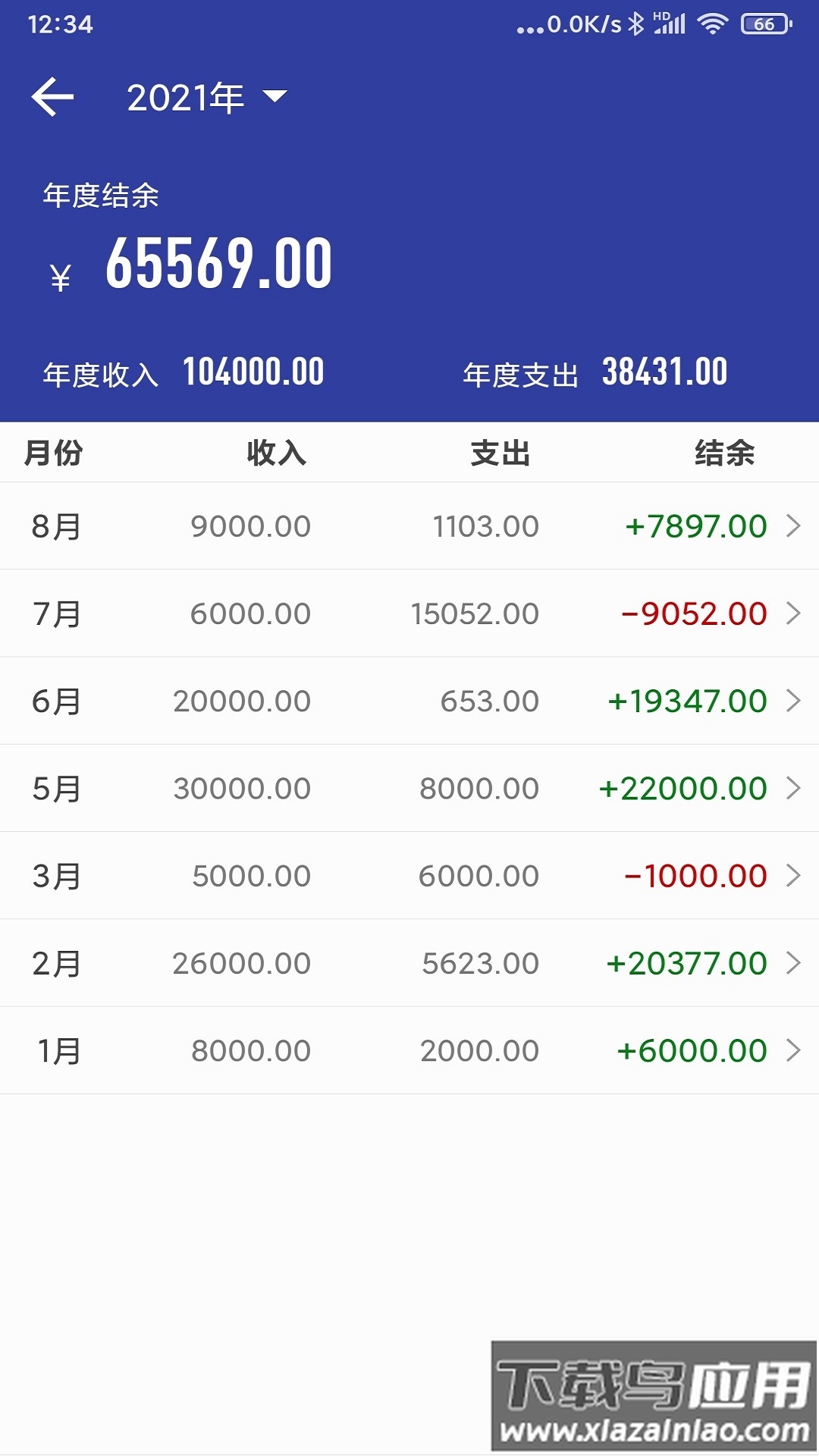The width and height of the screenshot is (819, 1456).
Task: Click the 年度结余 amount 65569.00
Action: pyautogui.click(x=220, y=264)
